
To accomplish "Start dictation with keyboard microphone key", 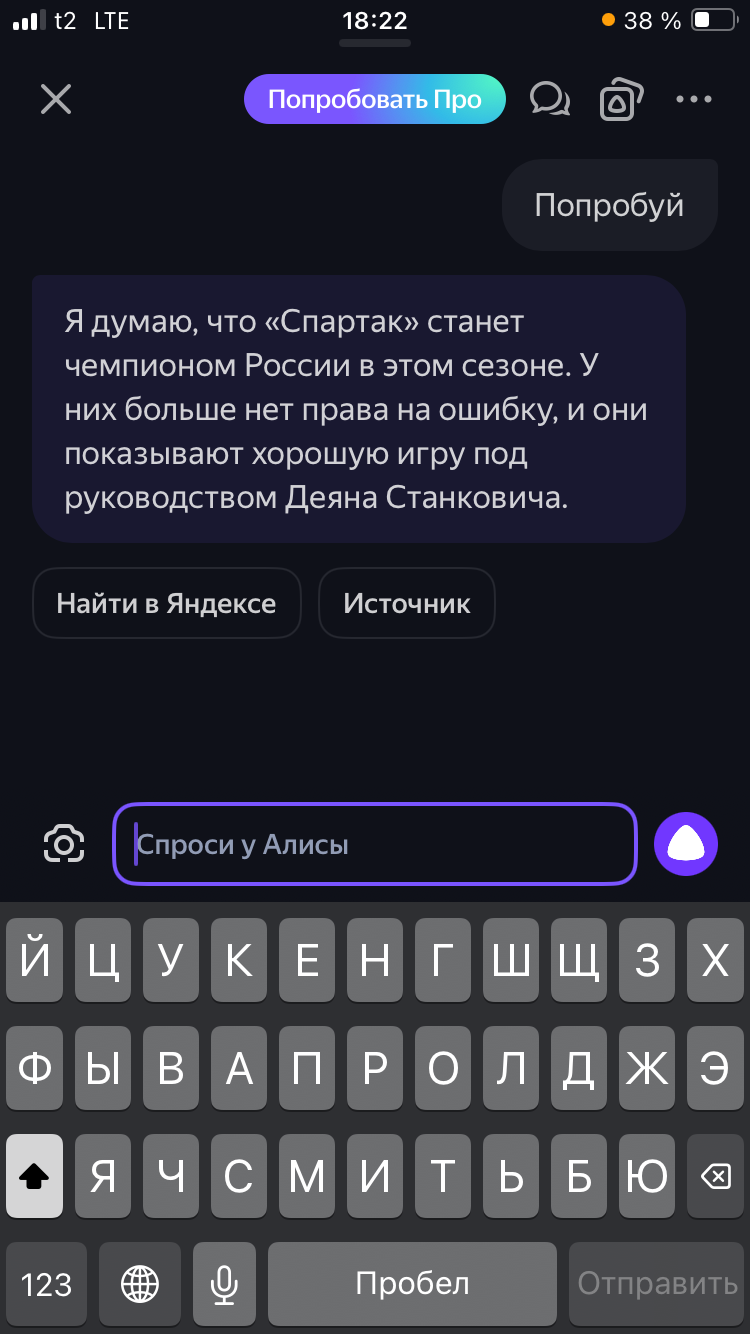I will 224,1283.
